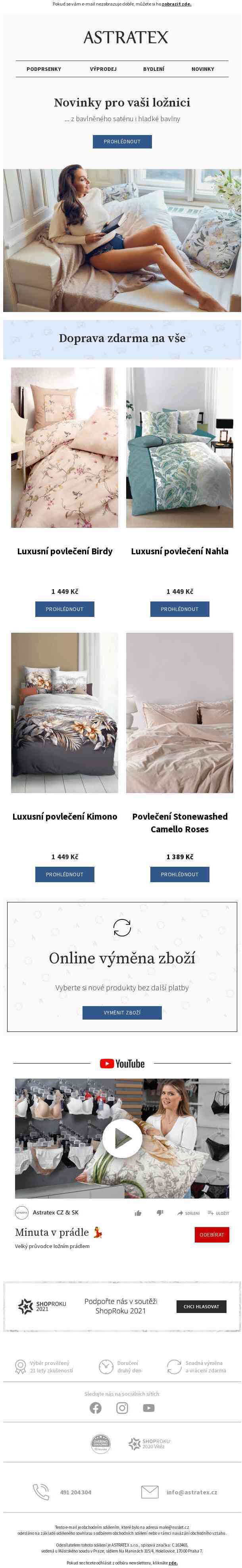The image size is (242, 1568).
Task: Subscribe with the ODEBÍRAT button
Action: [211, 1235]
